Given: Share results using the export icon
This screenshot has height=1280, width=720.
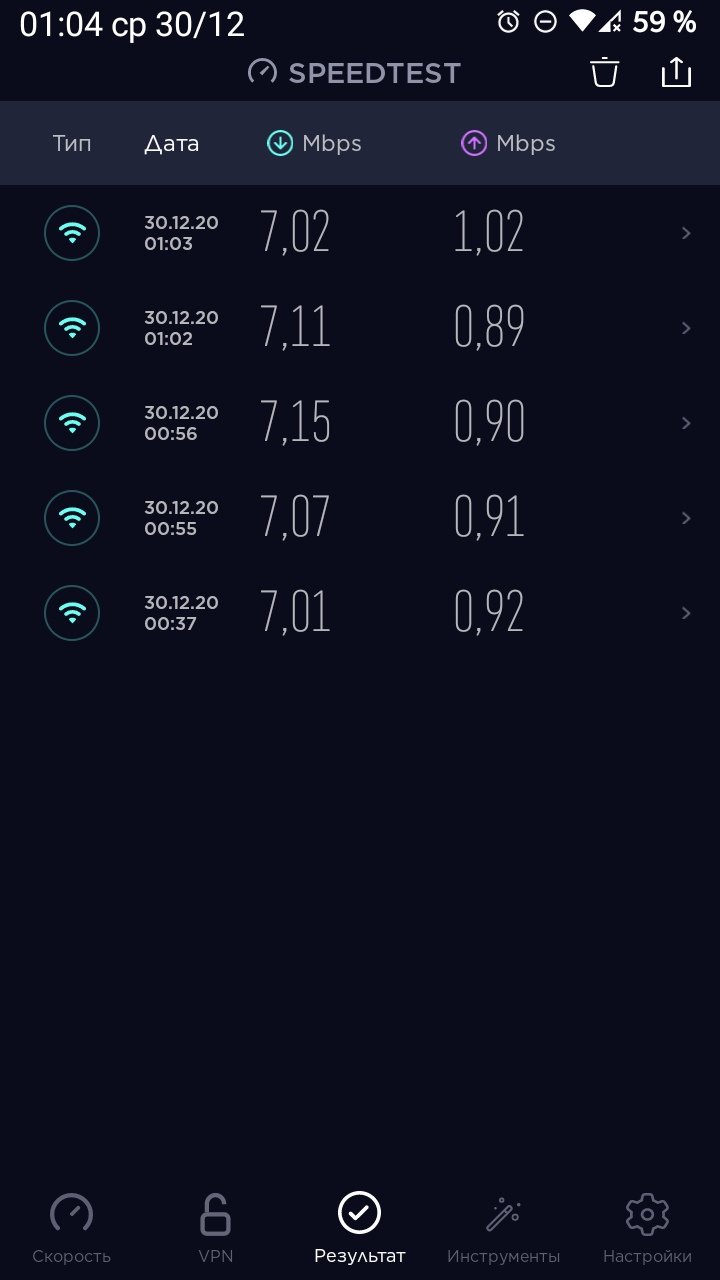Looking at the screenshot, I should pos(677,72).
